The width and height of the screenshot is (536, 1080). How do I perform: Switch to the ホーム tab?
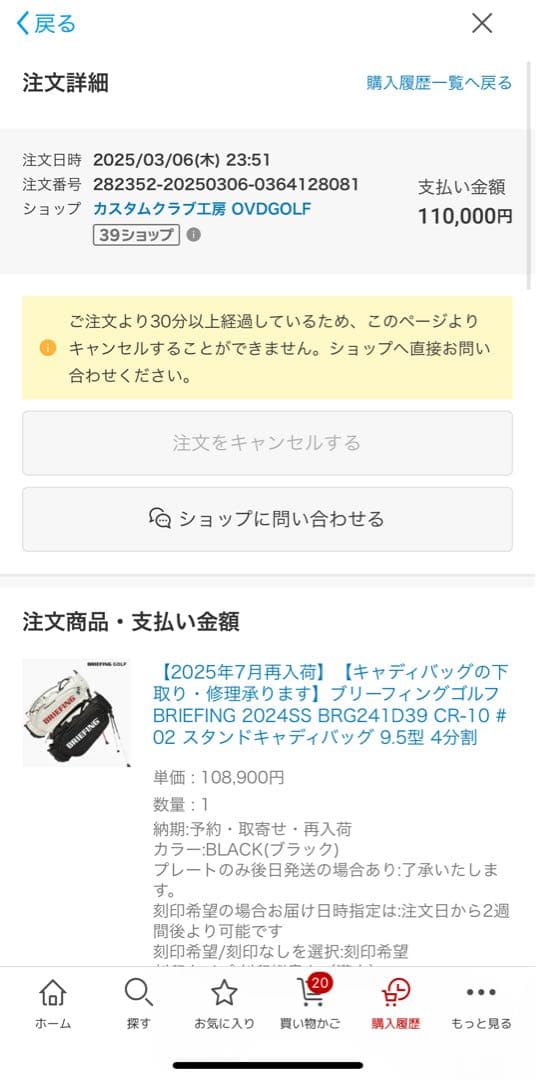pos(53,1004)
